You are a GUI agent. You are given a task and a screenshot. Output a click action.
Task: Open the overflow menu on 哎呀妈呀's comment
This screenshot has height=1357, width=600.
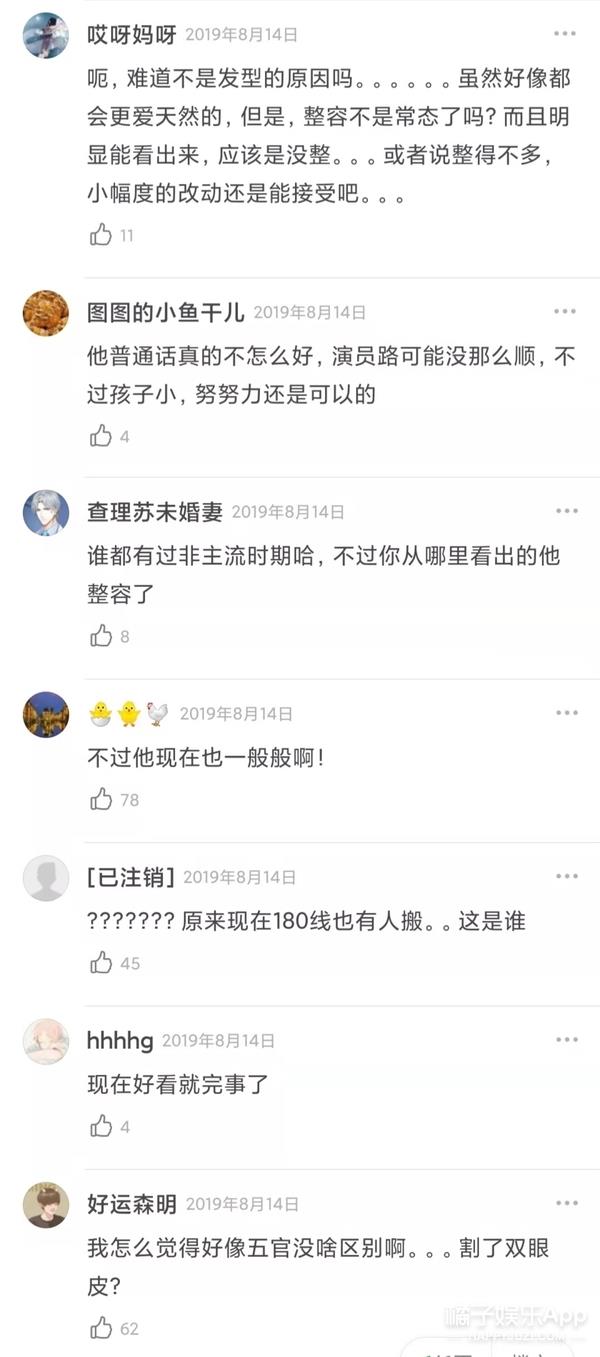[x=566, y=34]
